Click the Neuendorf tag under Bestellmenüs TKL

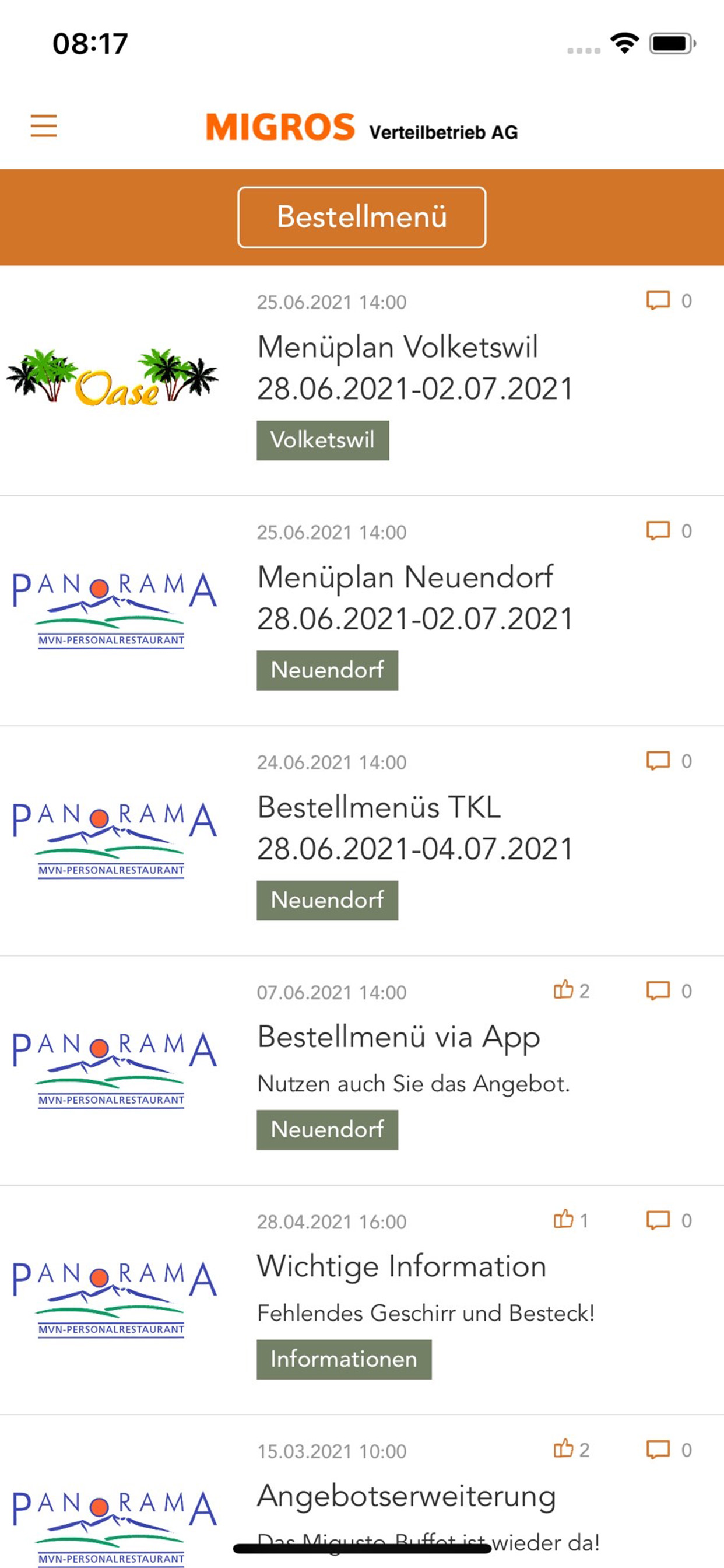[x=328, y=900]
